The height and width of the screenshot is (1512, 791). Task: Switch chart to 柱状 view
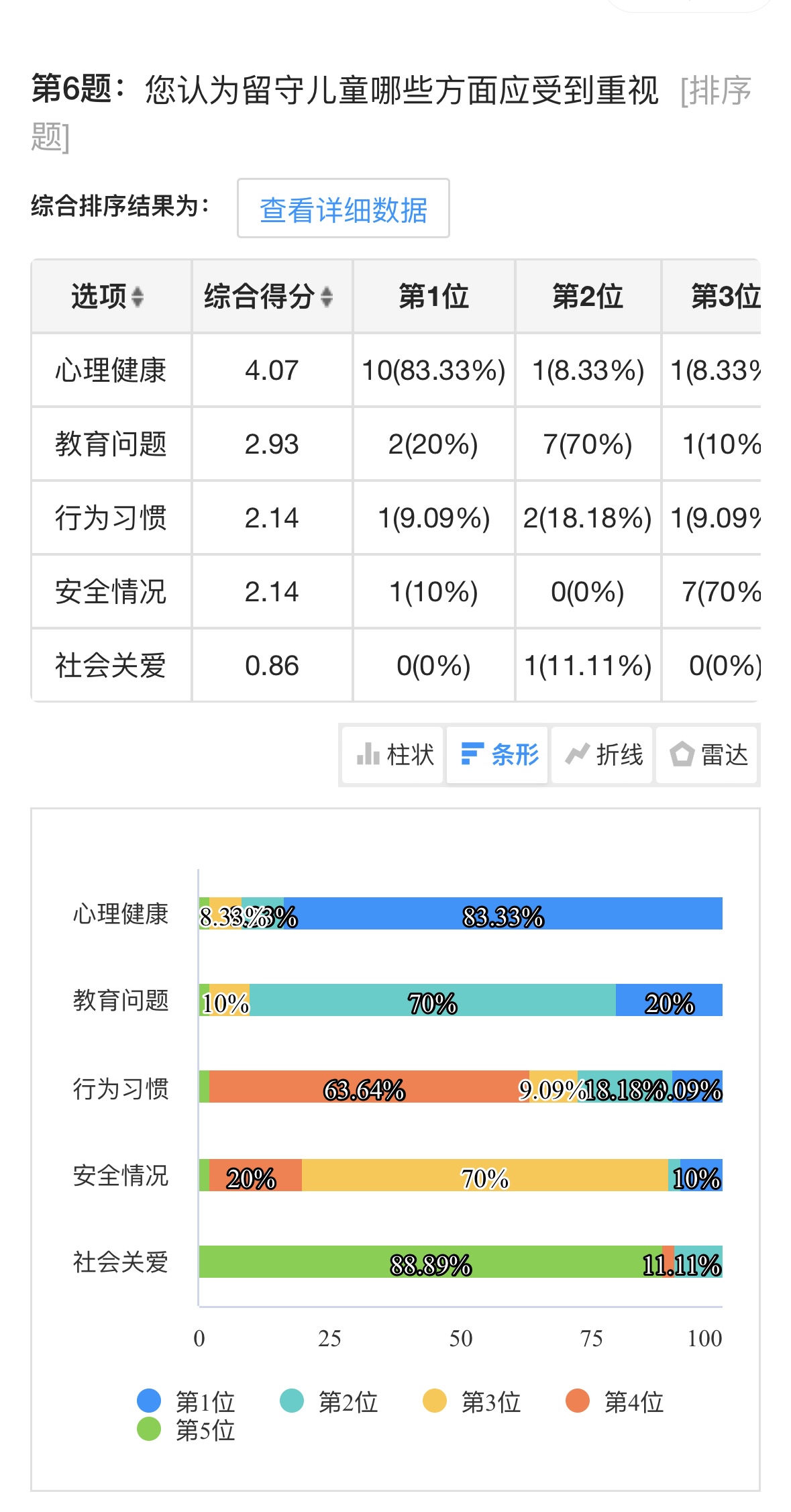point(393,755)
